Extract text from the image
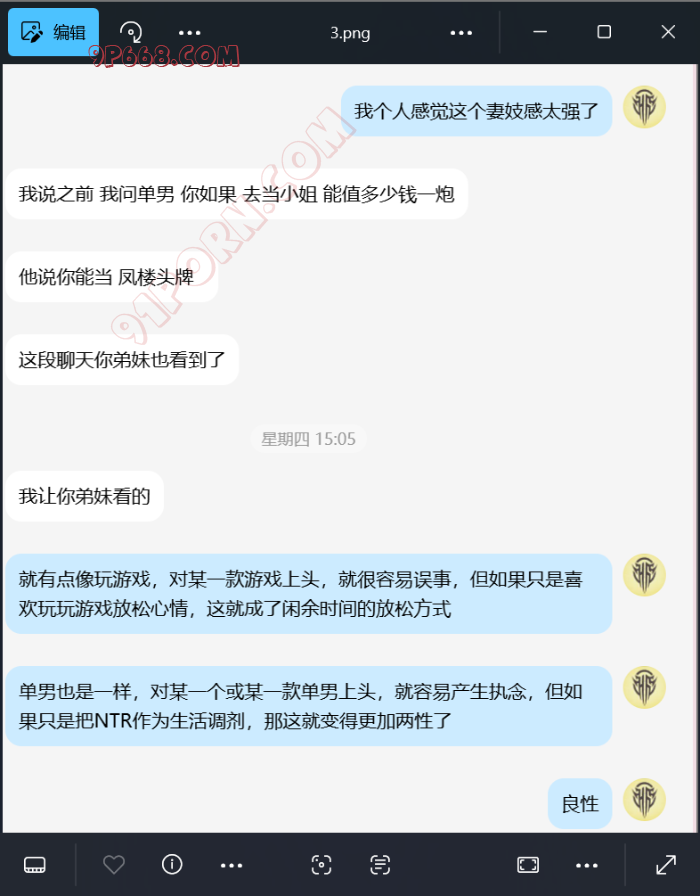The image size is (700, 896). coord(380,865)
